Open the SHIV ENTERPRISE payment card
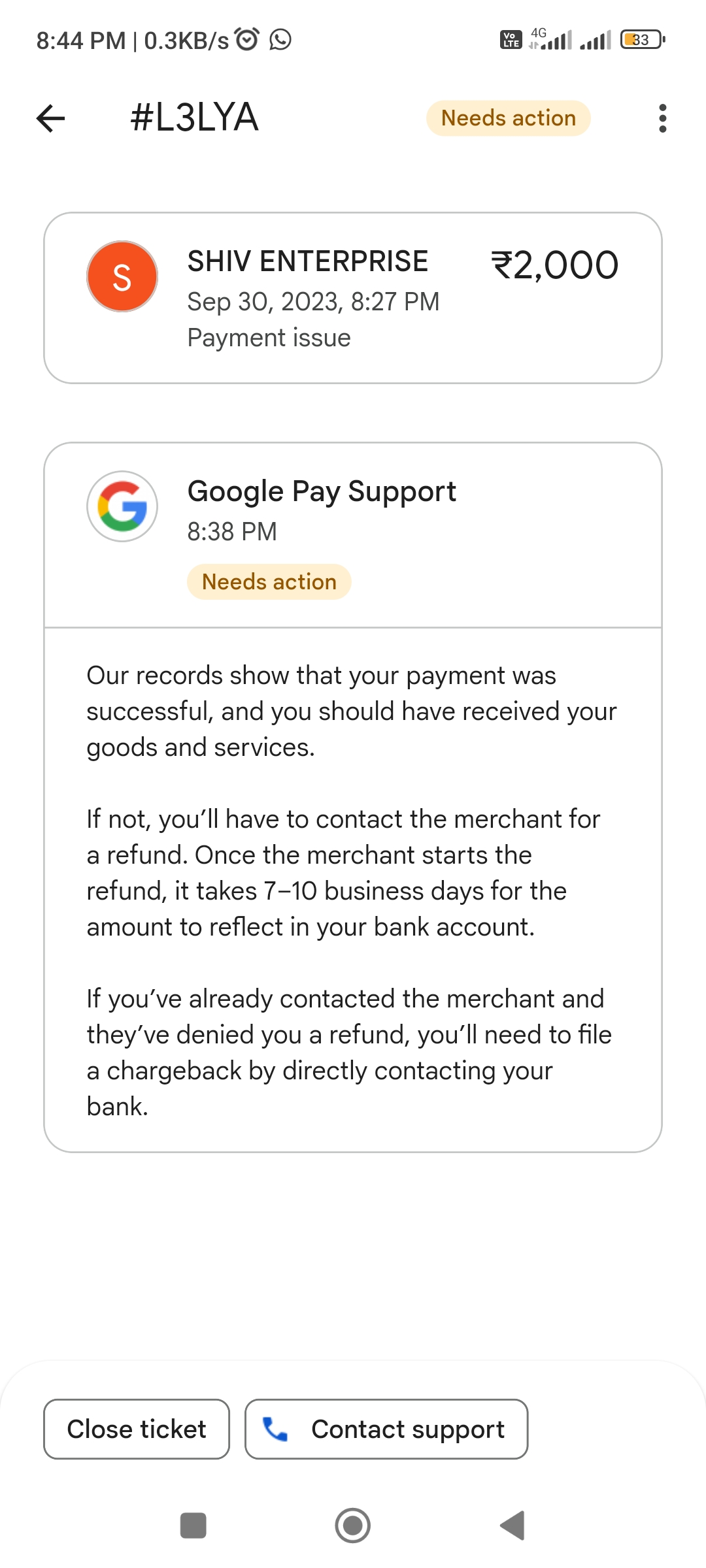 point(352,298)
